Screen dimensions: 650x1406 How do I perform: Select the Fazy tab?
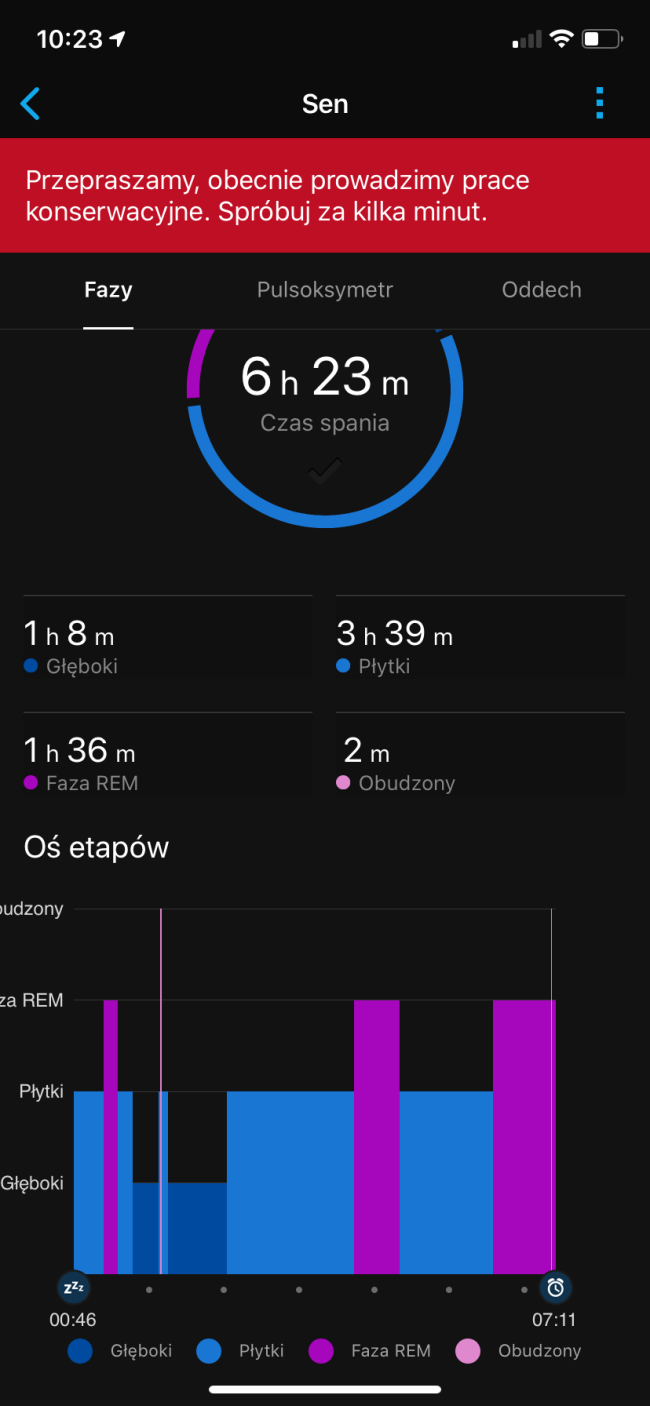tap(108, 290)
